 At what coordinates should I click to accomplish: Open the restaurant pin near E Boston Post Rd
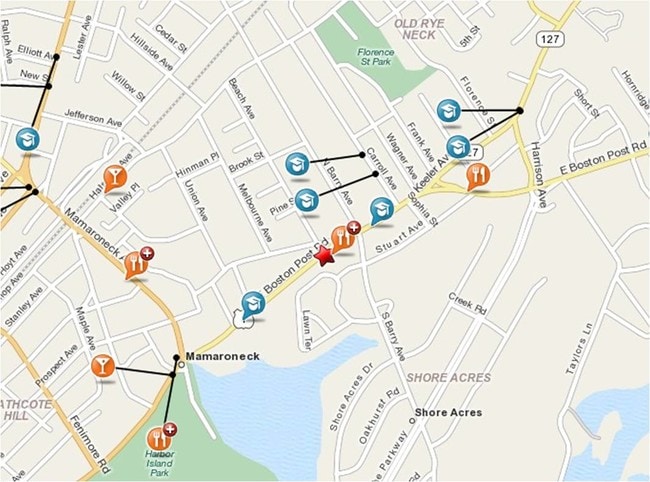pyautogui.click(x=478, y=176)
